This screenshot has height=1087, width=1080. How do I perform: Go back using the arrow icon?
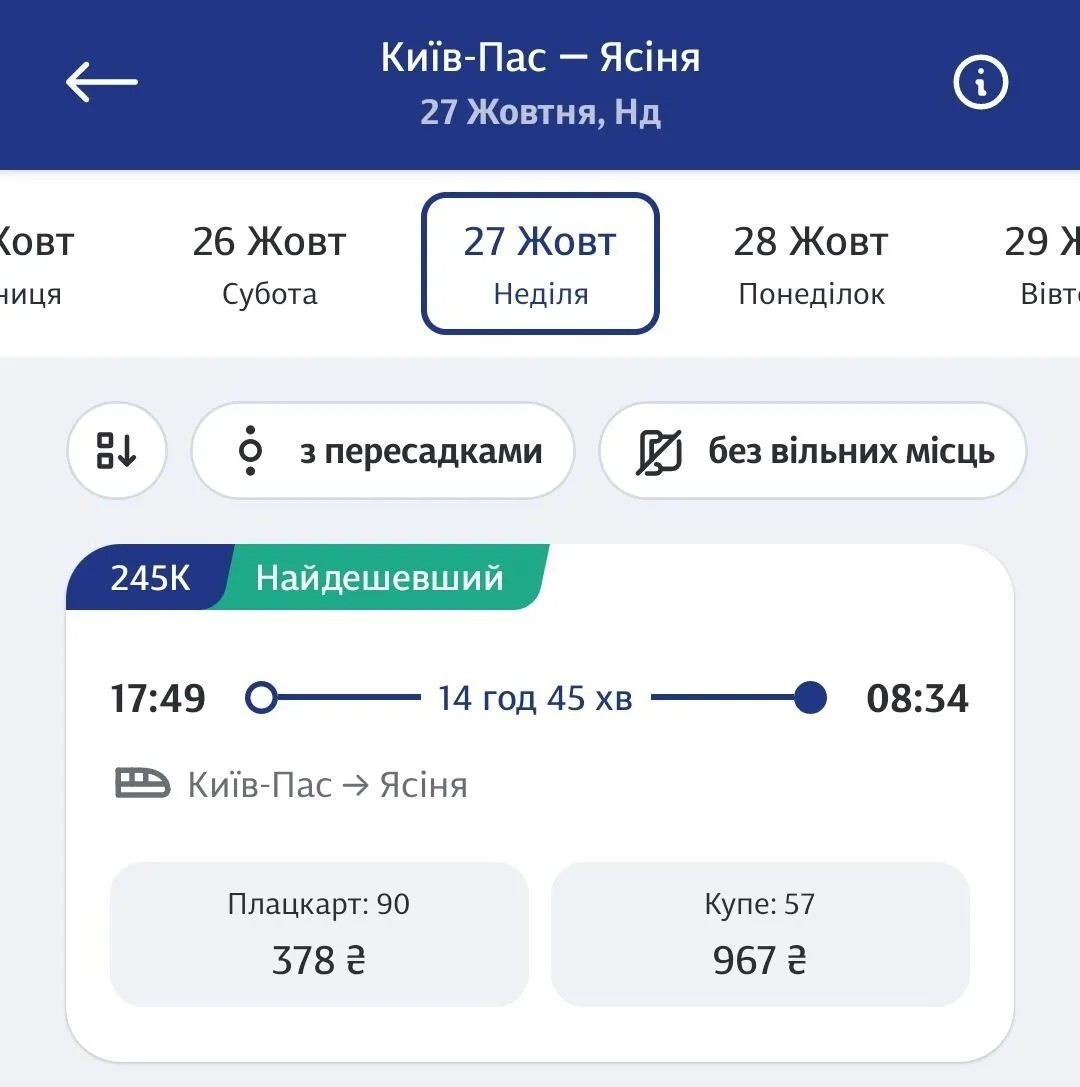101,82
